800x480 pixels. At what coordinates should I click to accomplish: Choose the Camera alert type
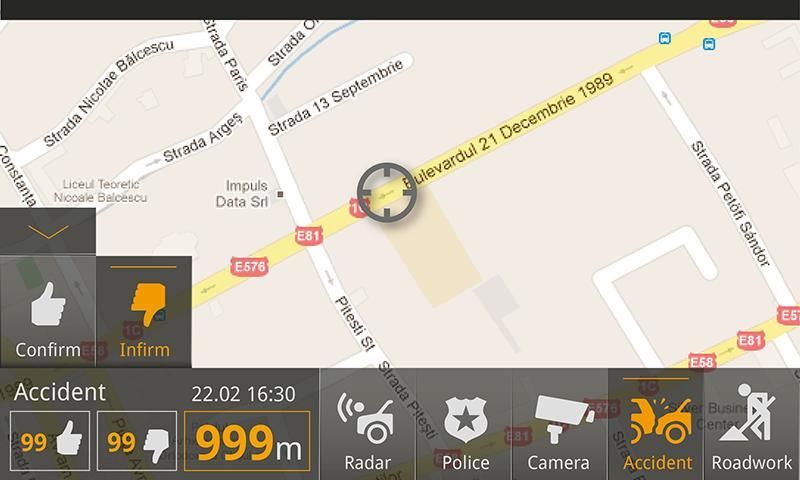tap(559, 425)
